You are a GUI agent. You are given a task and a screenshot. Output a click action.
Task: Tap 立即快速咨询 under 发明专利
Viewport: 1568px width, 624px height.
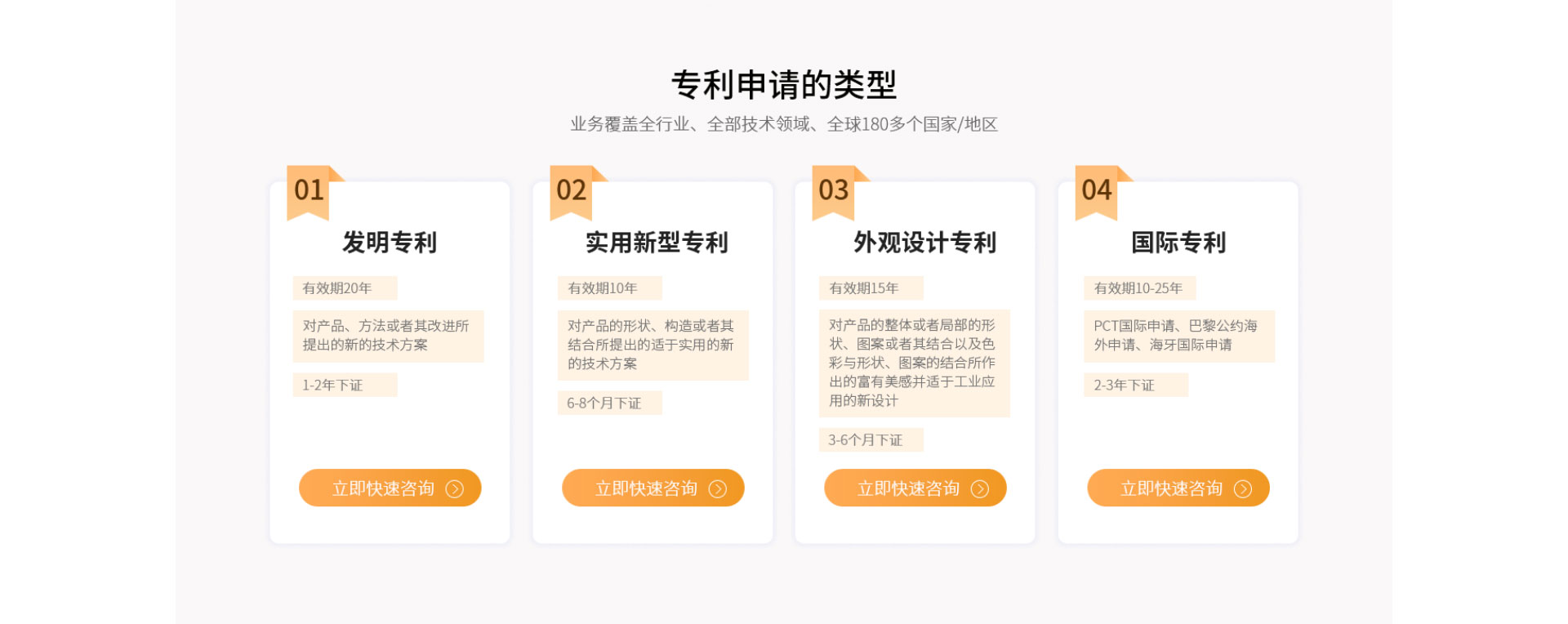coord(390,488)
